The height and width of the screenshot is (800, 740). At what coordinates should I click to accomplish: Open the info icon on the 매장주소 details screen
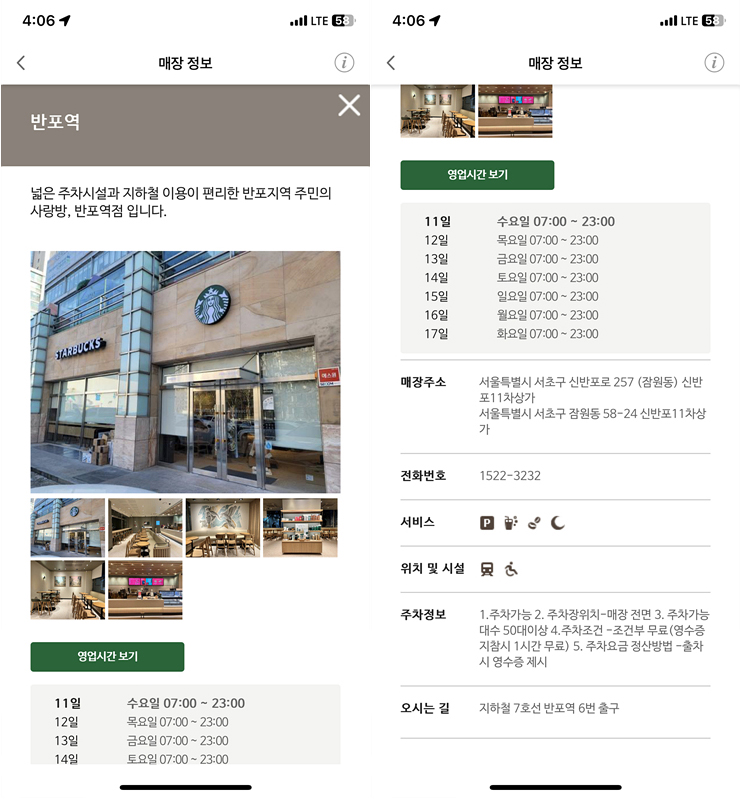click(714, 63)
